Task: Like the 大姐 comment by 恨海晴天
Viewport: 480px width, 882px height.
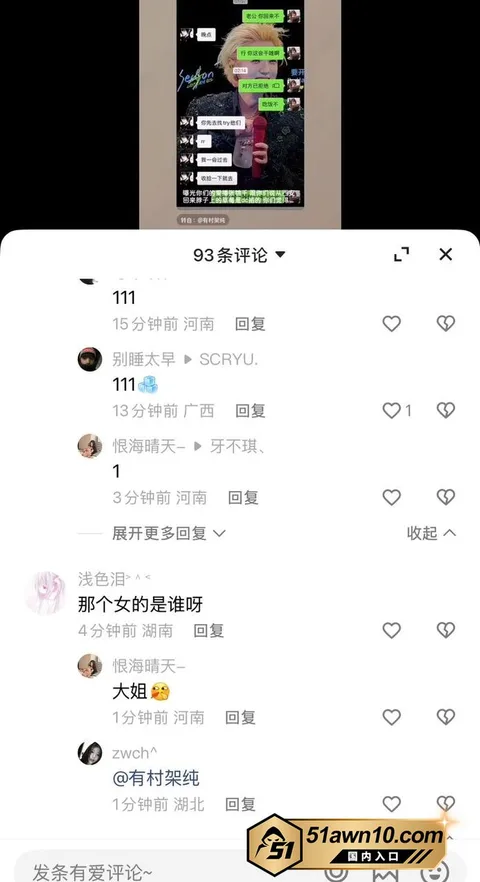Action: (392, 717)
